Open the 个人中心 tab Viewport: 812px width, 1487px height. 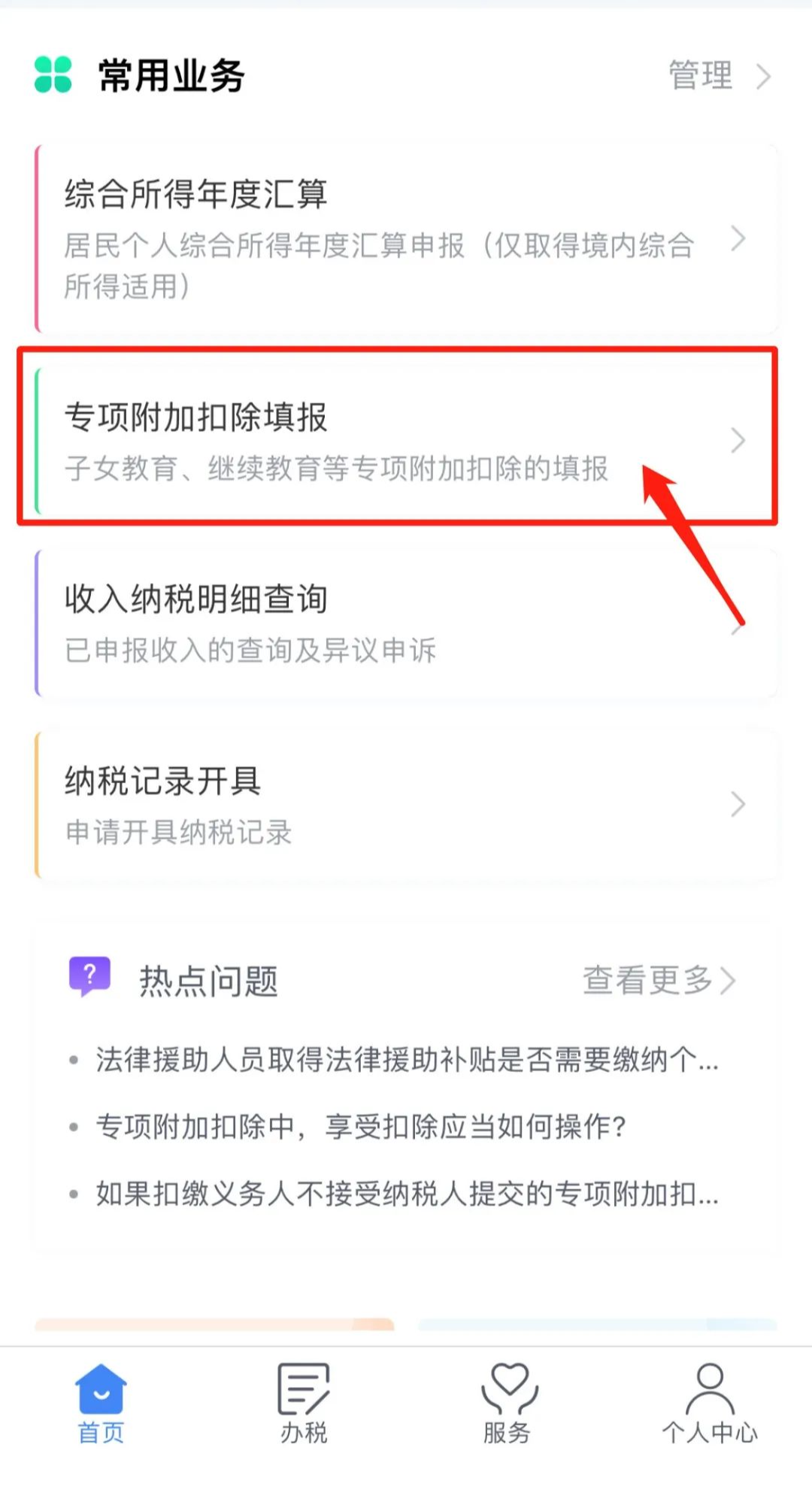pos(710,1404)
